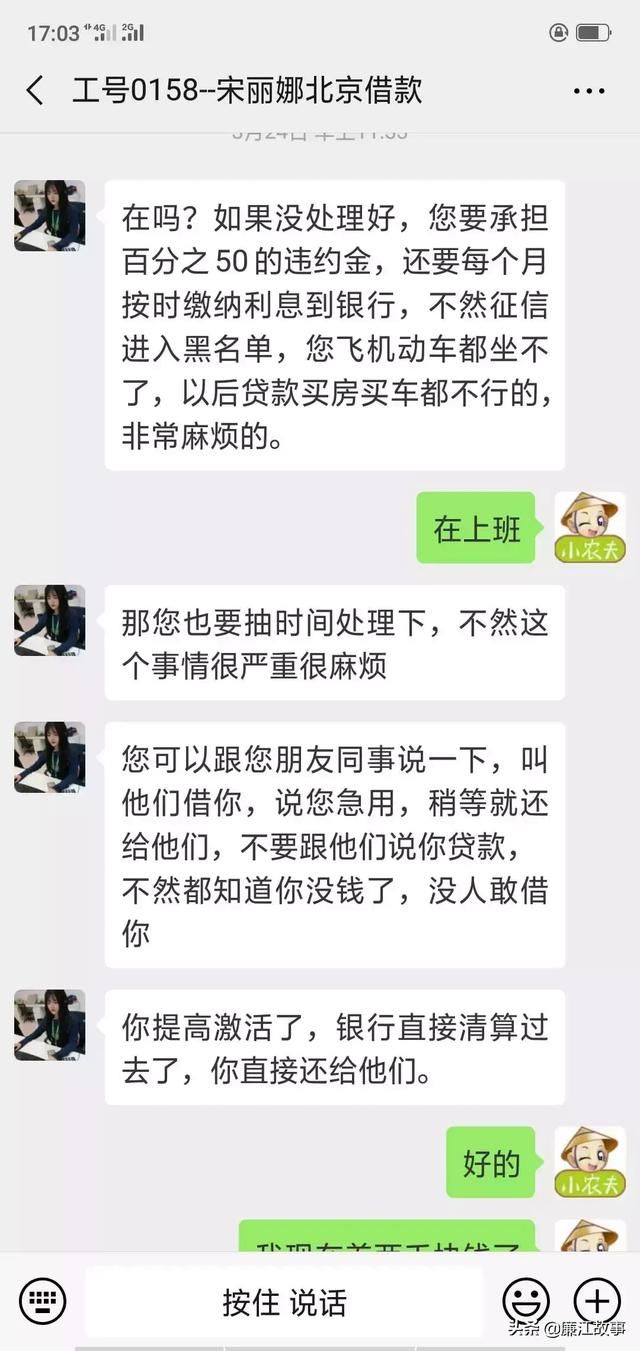
Task: Open sender's avatar beside 在吗 message
Action: point(50,215)
